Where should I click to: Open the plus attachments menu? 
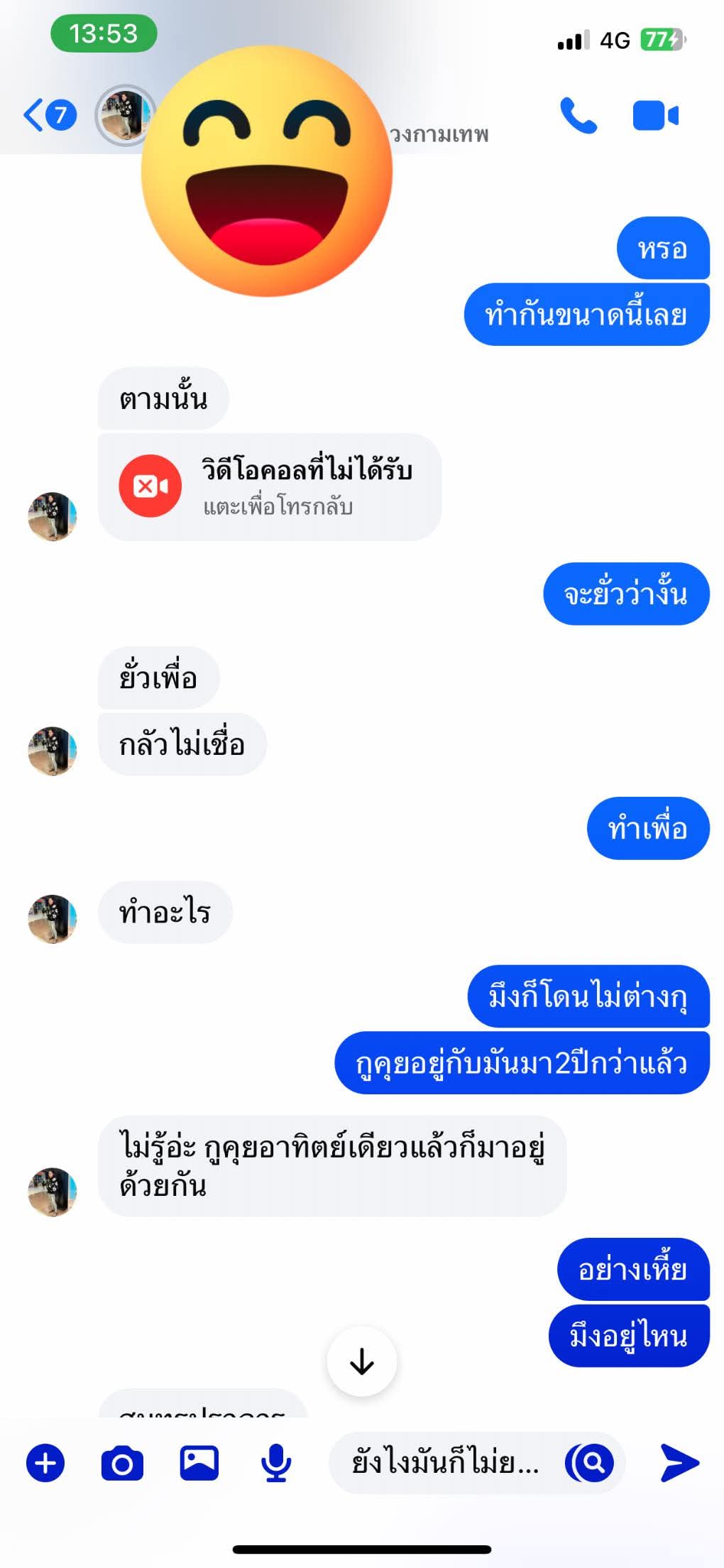[45, 1463]
